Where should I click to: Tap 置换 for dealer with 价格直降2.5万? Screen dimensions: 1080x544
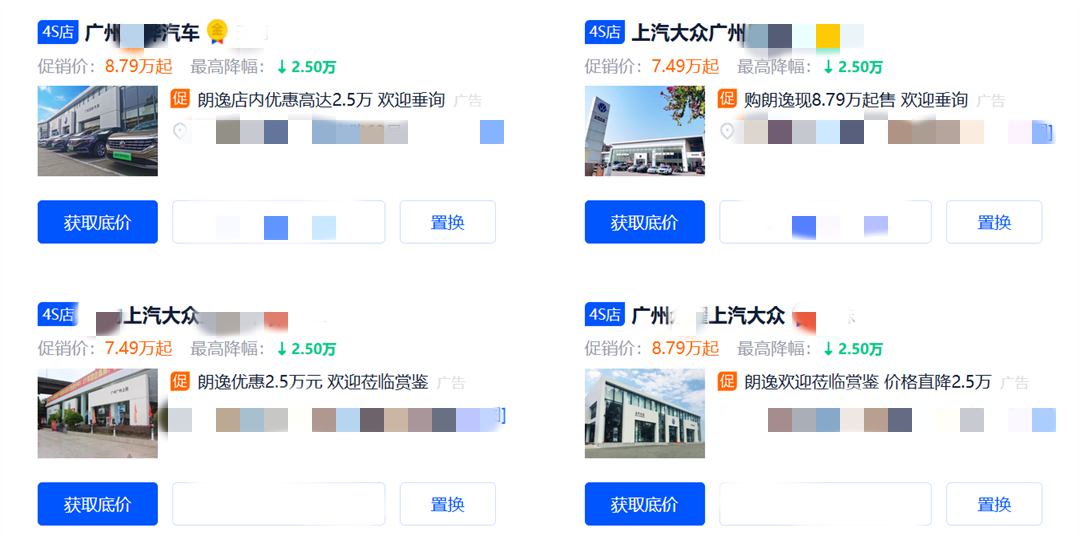993,504
